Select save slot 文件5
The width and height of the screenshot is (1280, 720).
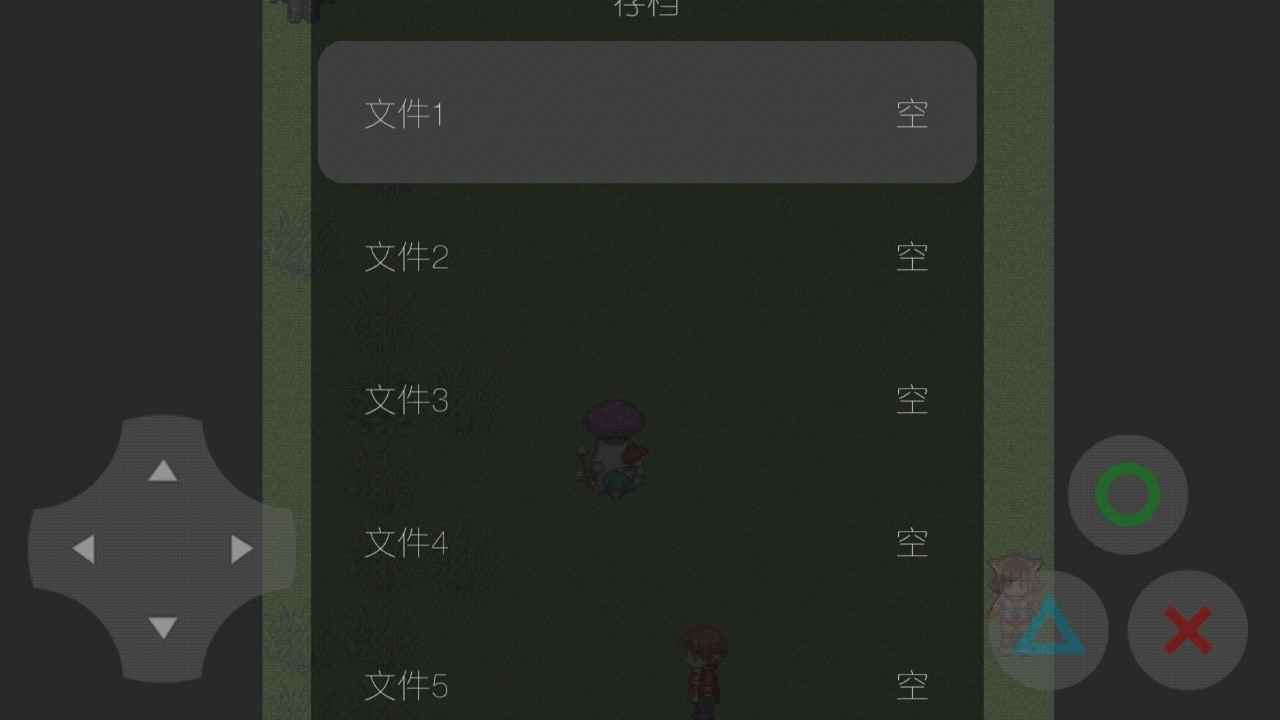point(647,686)
